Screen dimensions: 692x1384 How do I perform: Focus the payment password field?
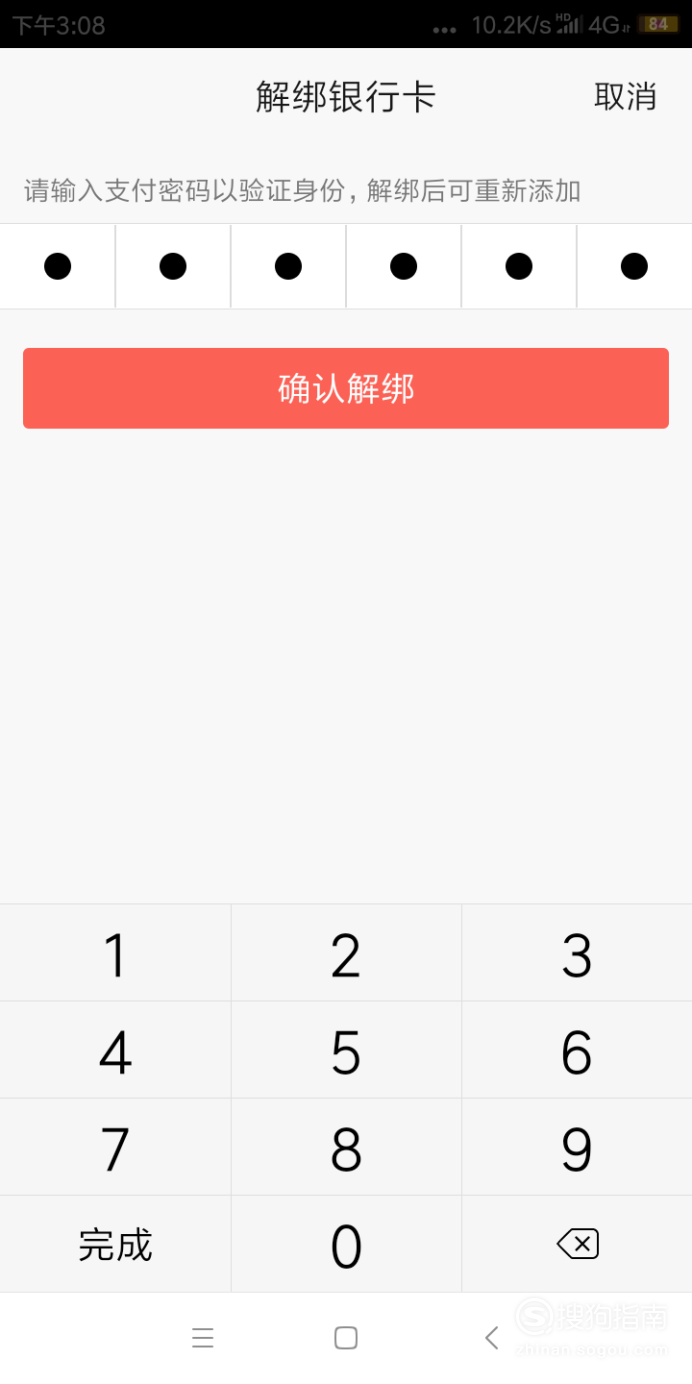click(346, 266)
